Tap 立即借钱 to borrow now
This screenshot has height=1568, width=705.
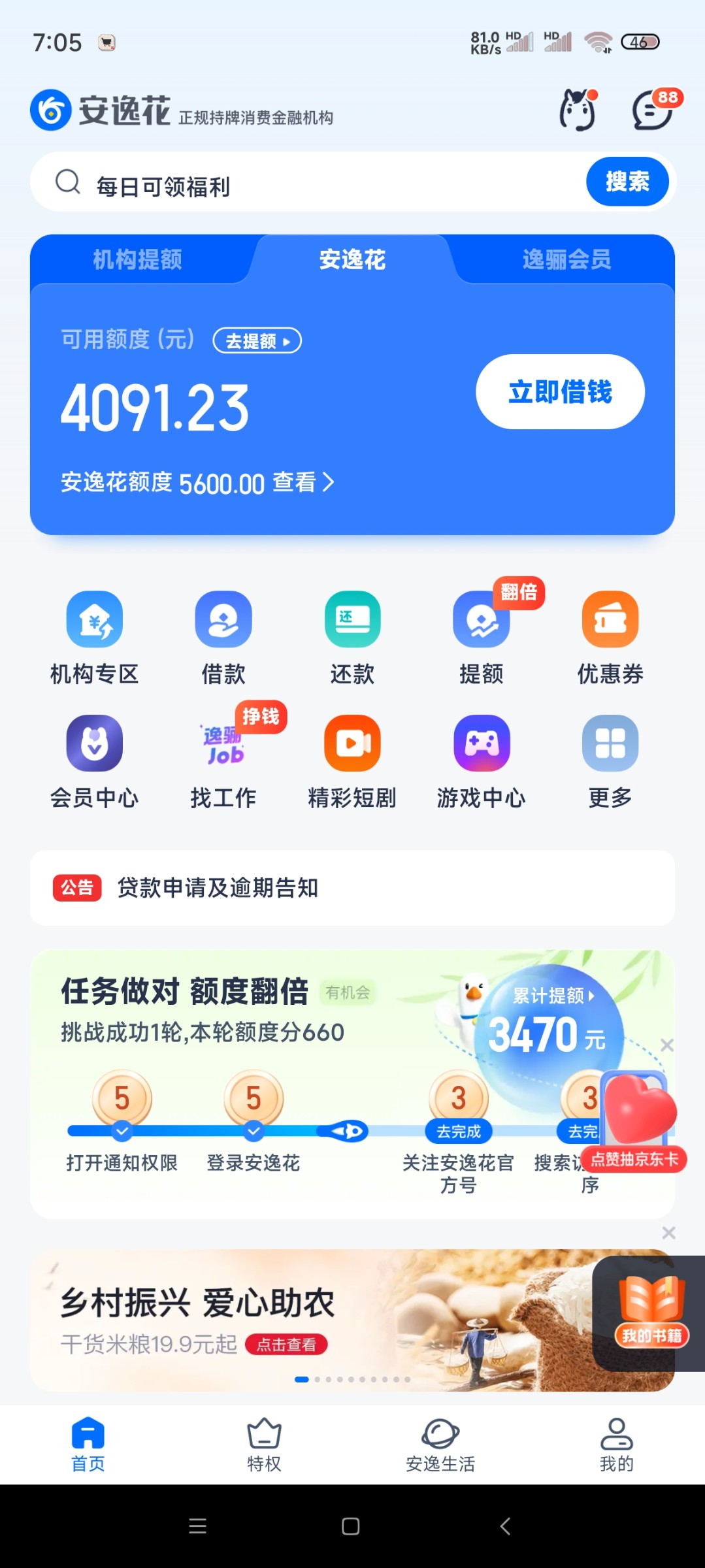click(x=560, y=392)
